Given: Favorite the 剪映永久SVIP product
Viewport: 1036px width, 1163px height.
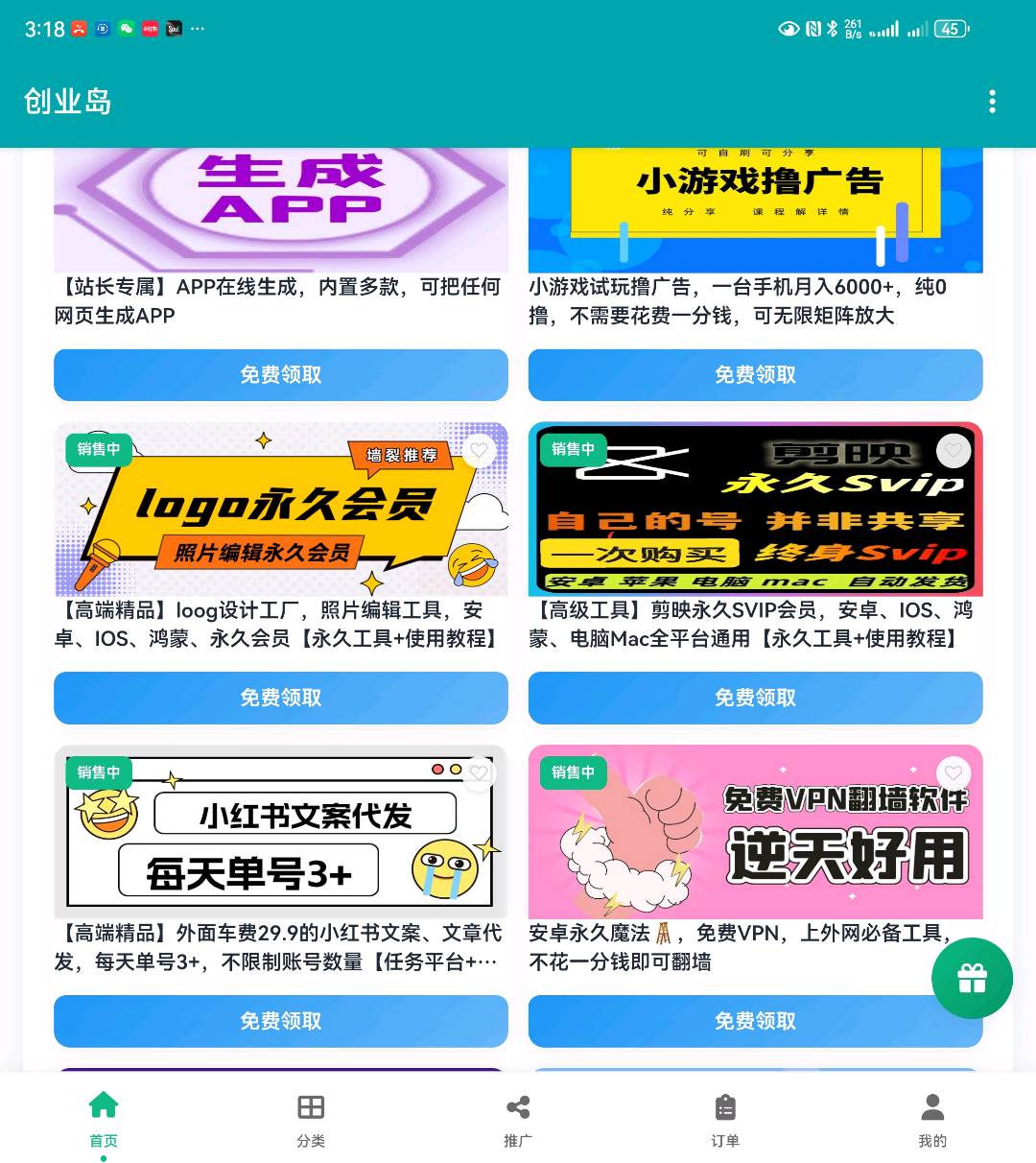Looking at the screenshot, I should [x=954, y=450].
